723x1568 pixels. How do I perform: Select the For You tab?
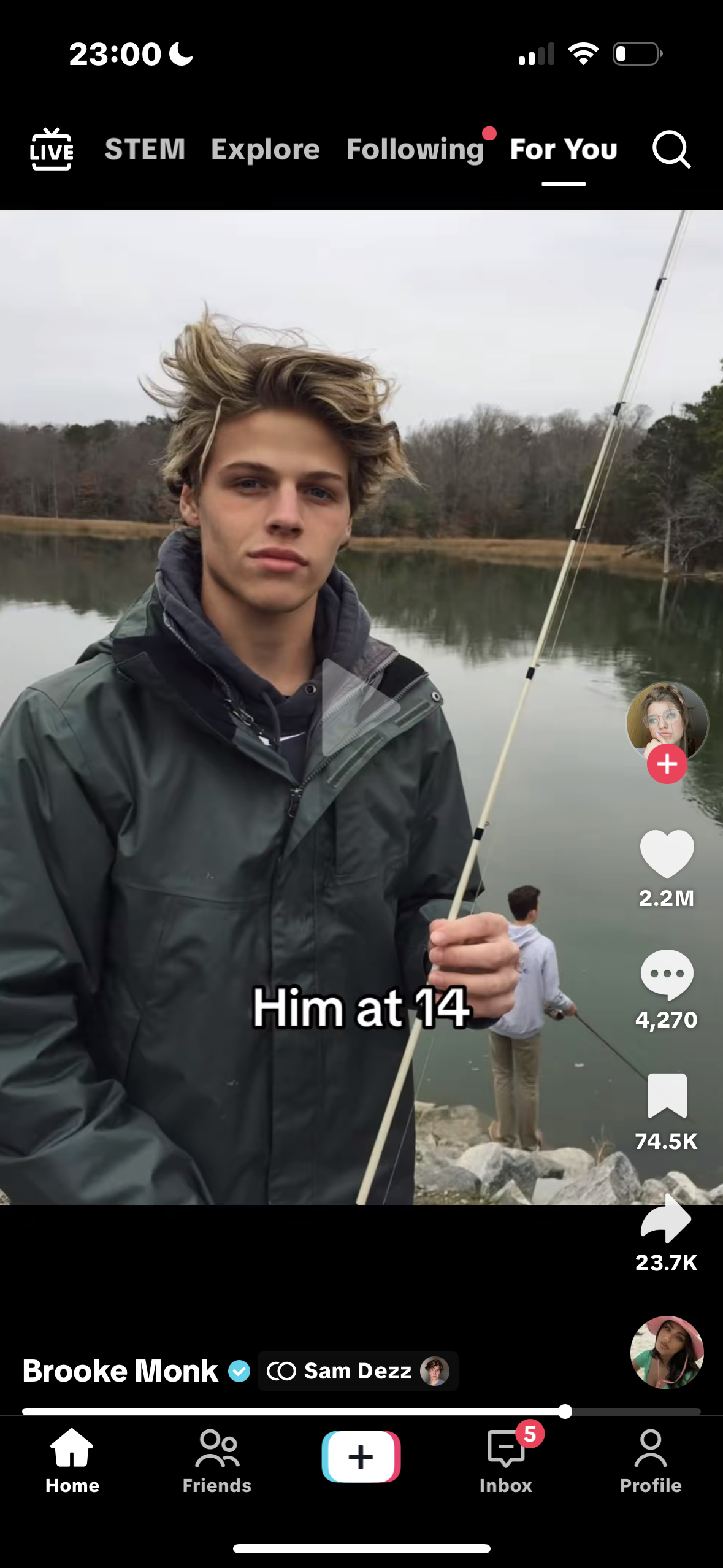tap(563, 149)
